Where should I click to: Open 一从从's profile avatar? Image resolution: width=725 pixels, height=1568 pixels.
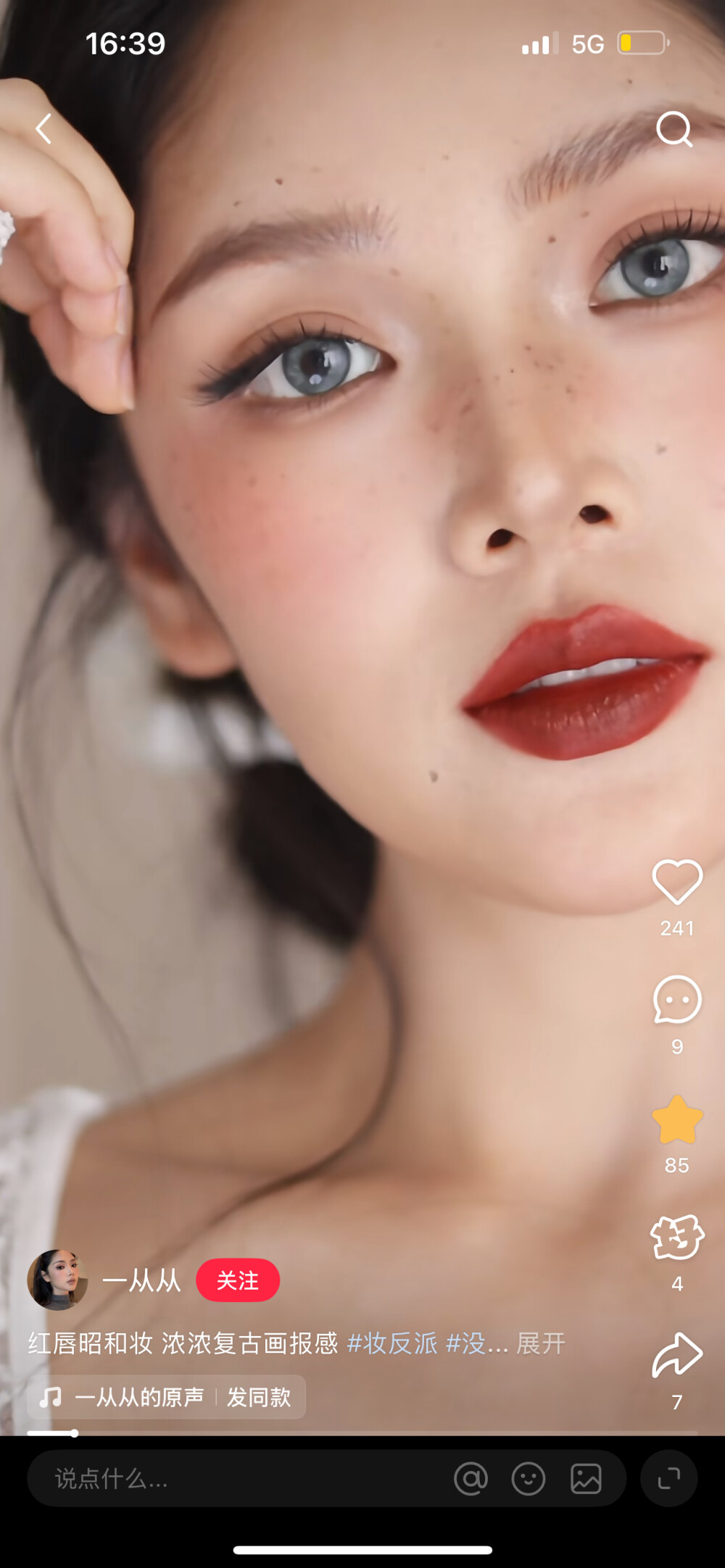pyautogui.click(x=57, y=1280)
